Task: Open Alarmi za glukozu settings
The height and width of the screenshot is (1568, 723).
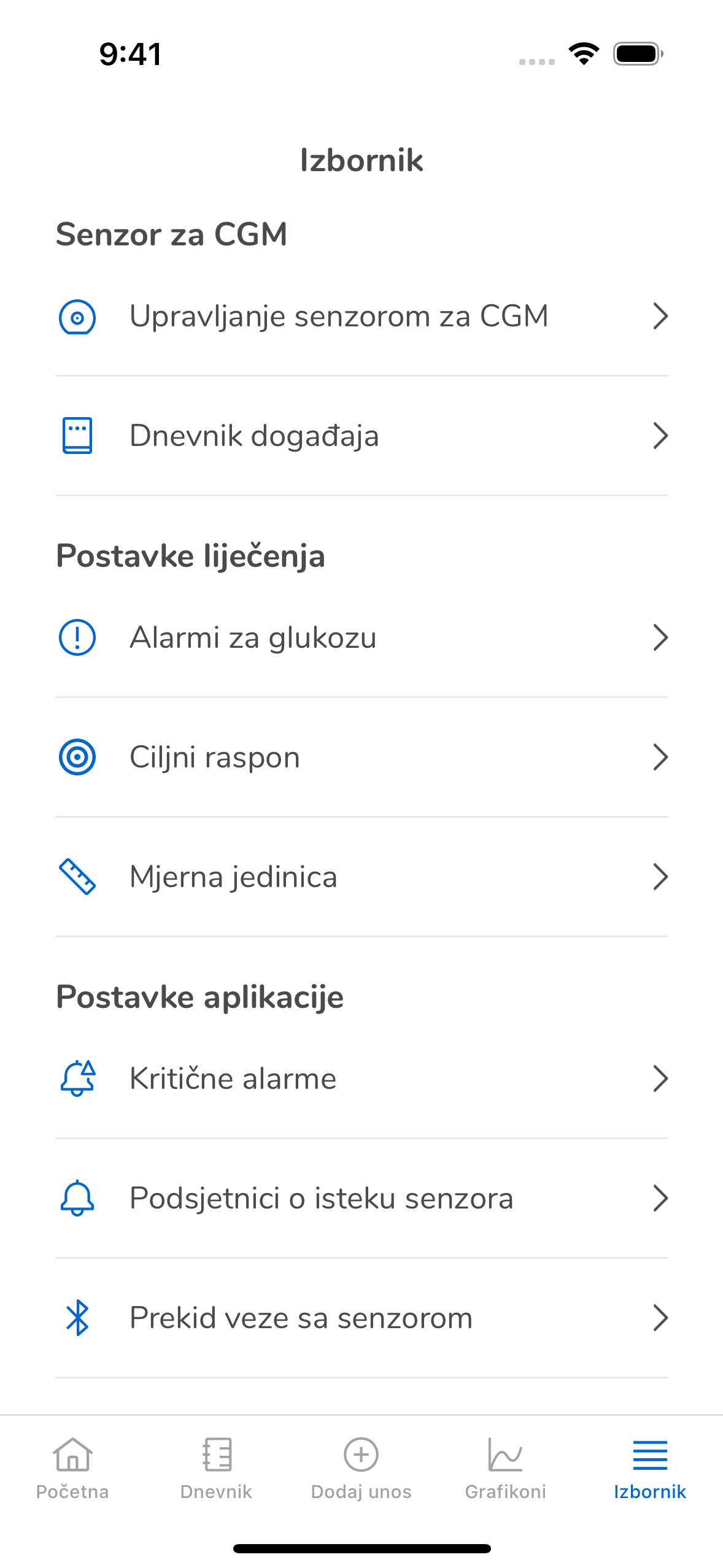Action: (x=361, y=637)
